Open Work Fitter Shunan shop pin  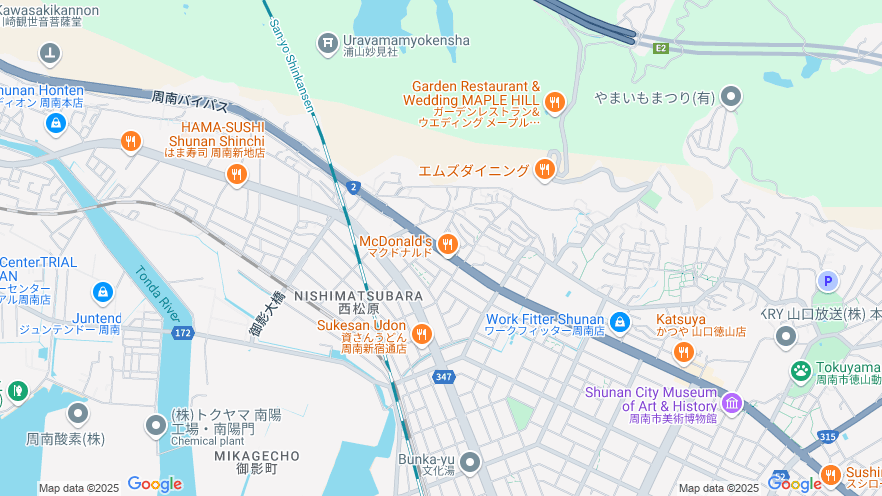click(620, 322)
